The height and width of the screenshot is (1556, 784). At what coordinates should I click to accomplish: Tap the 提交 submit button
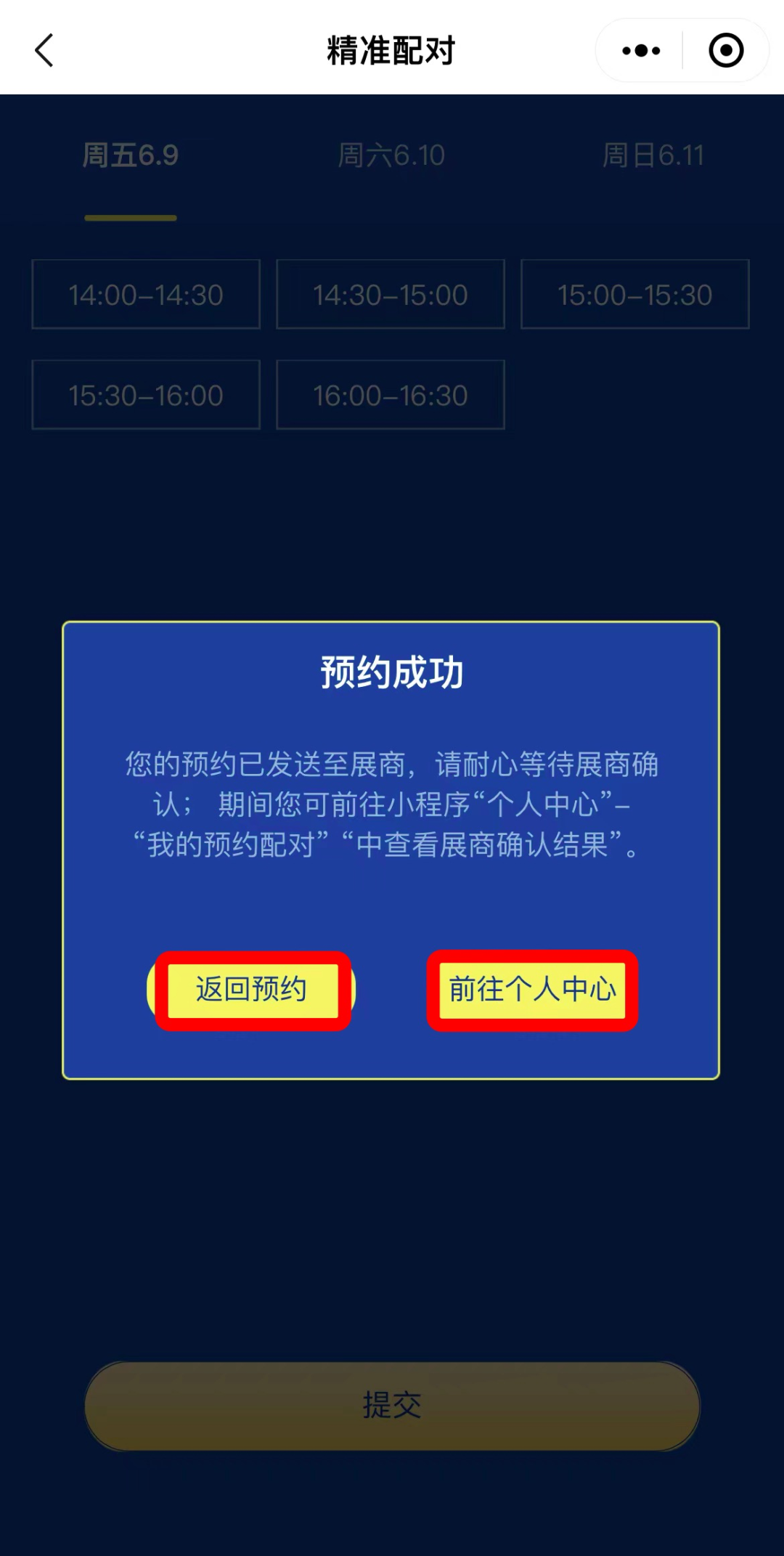(x=392, y=1406)
